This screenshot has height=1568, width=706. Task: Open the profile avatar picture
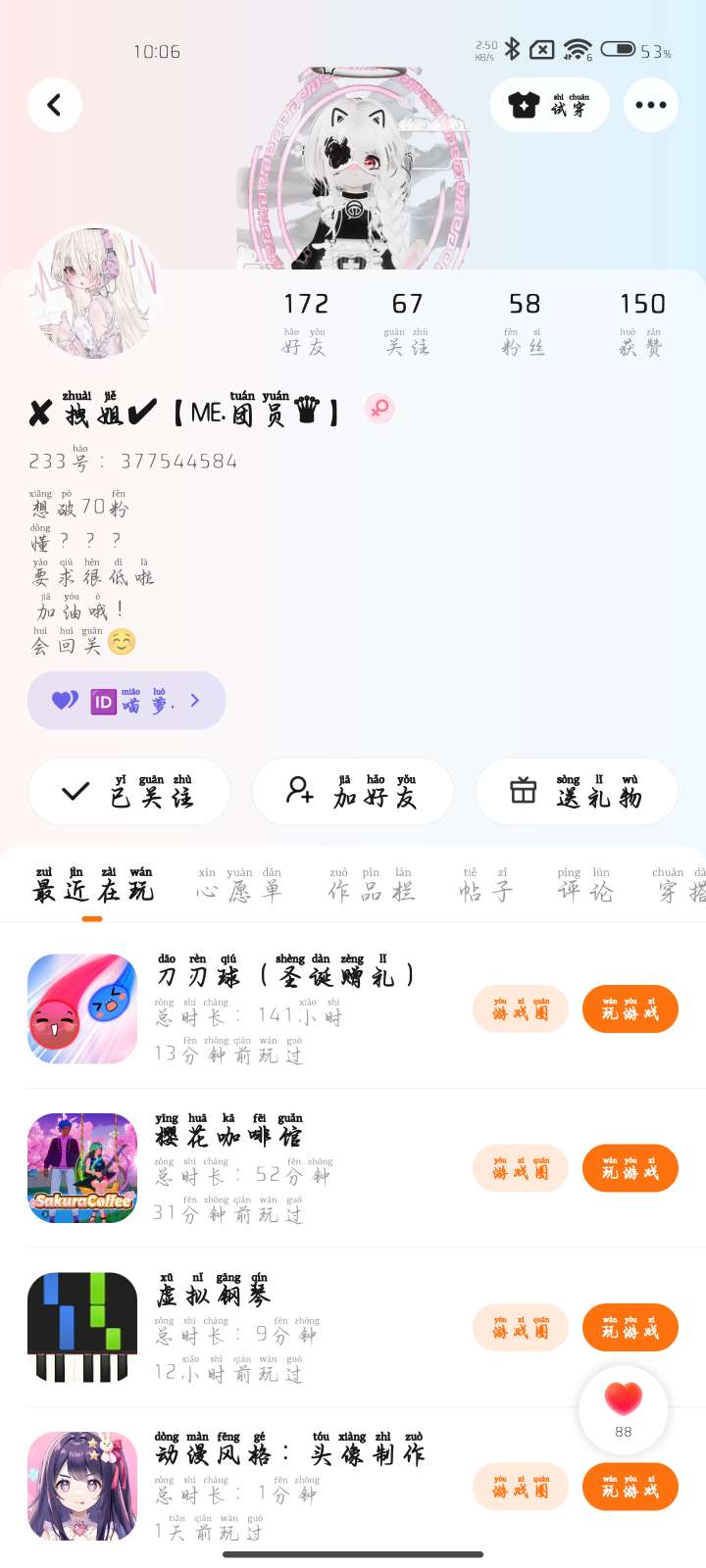click(94, 292)
